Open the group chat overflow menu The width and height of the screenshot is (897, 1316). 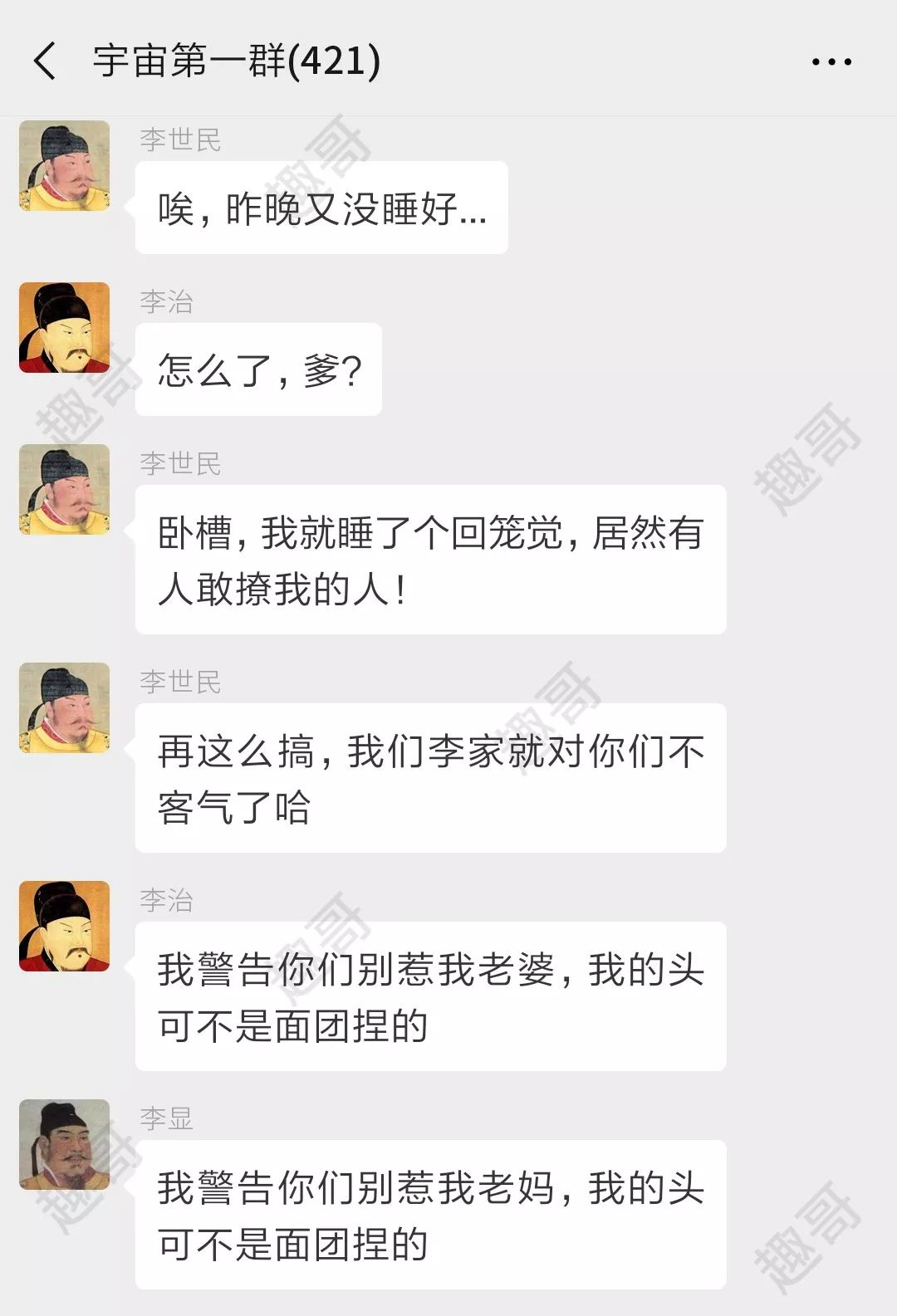(x=831, y=62)
